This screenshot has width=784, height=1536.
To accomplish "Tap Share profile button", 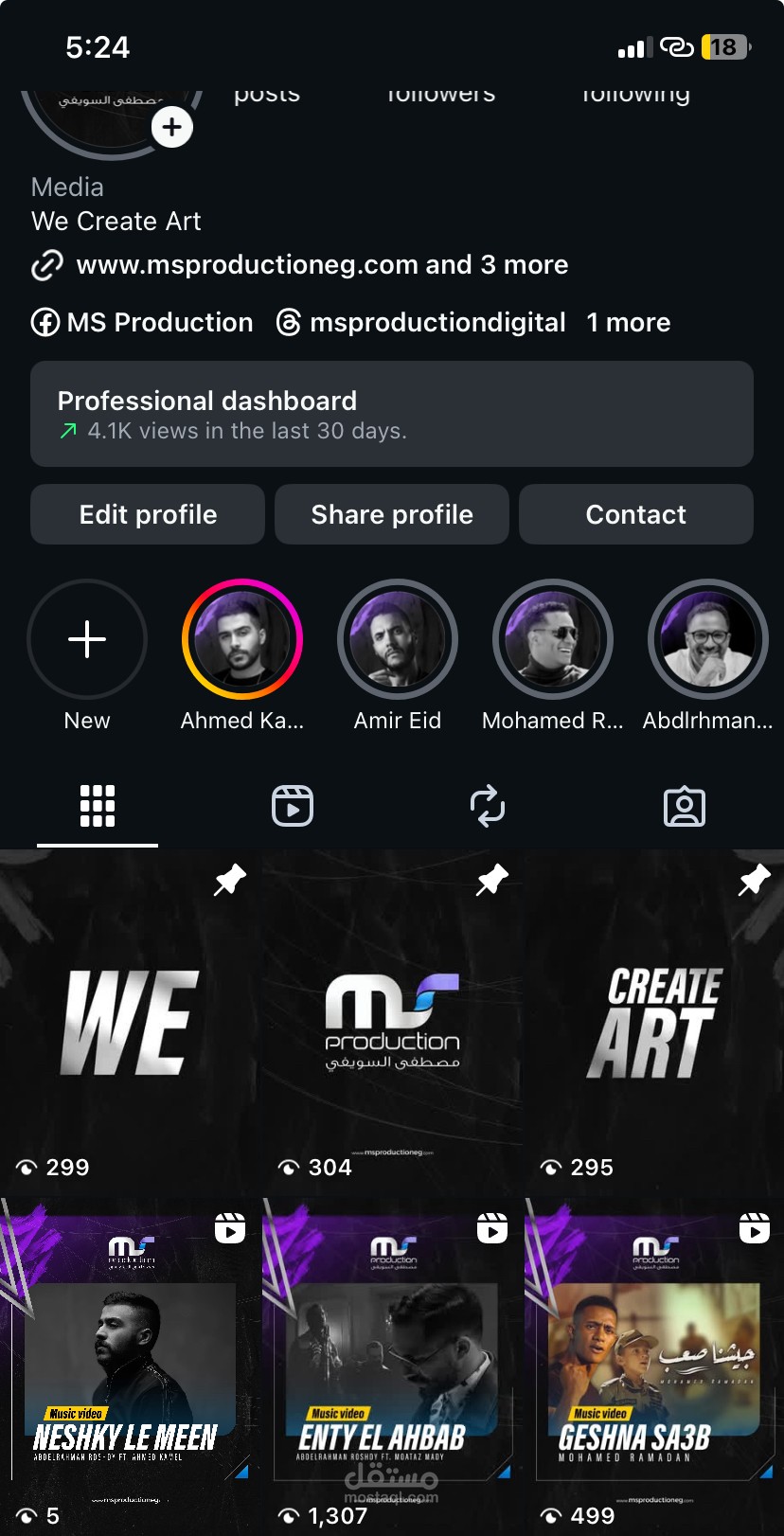I will tap(392, 514).
